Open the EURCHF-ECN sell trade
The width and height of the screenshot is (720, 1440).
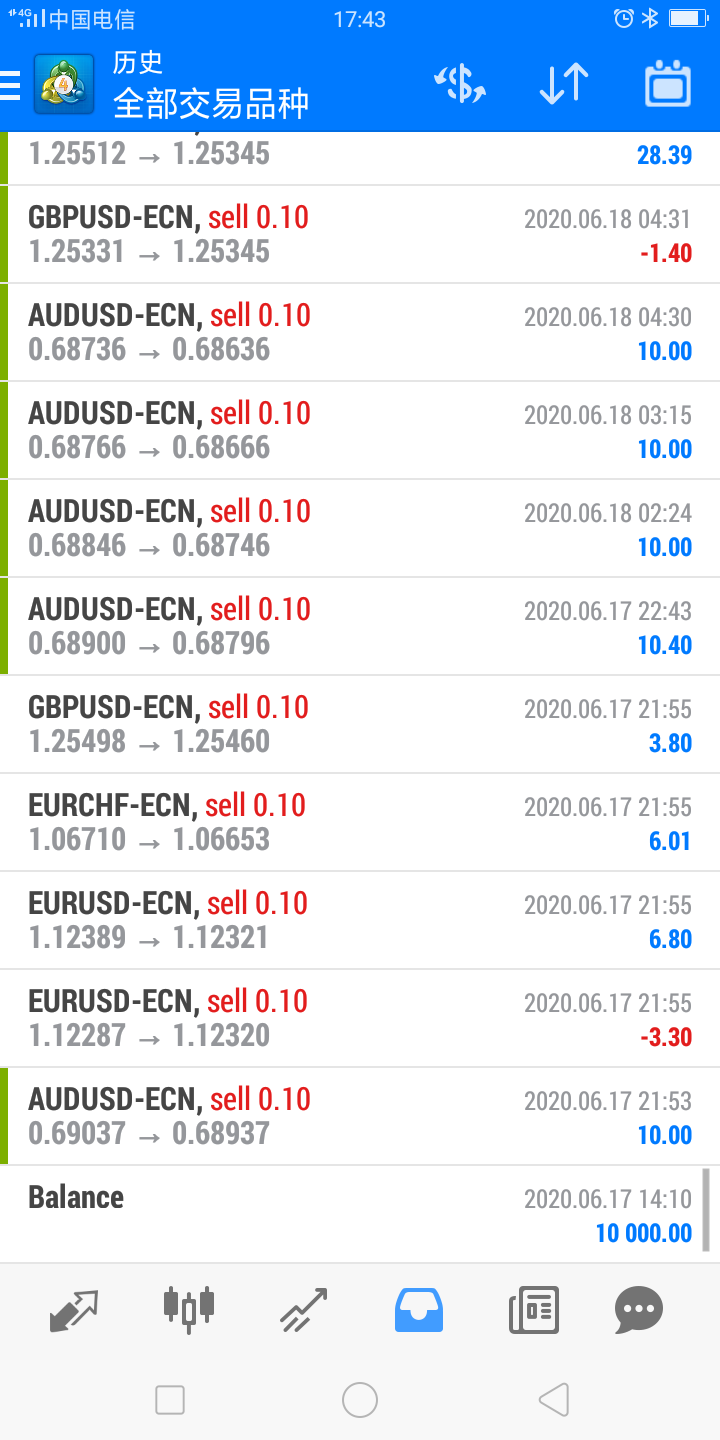tap(360, 822)
